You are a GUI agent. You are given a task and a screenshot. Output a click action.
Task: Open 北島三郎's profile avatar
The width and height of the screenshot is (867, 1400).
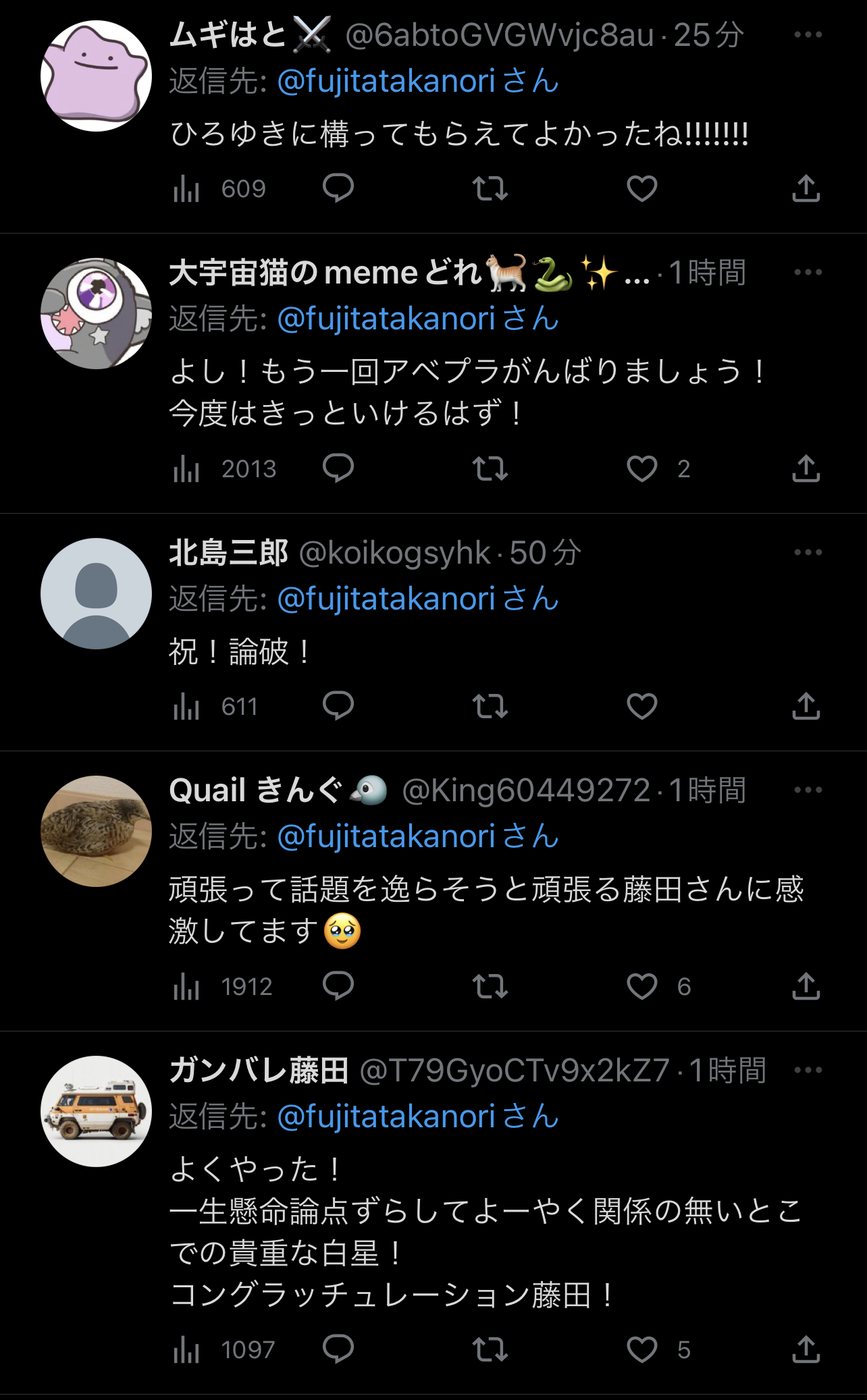(96, 593)
